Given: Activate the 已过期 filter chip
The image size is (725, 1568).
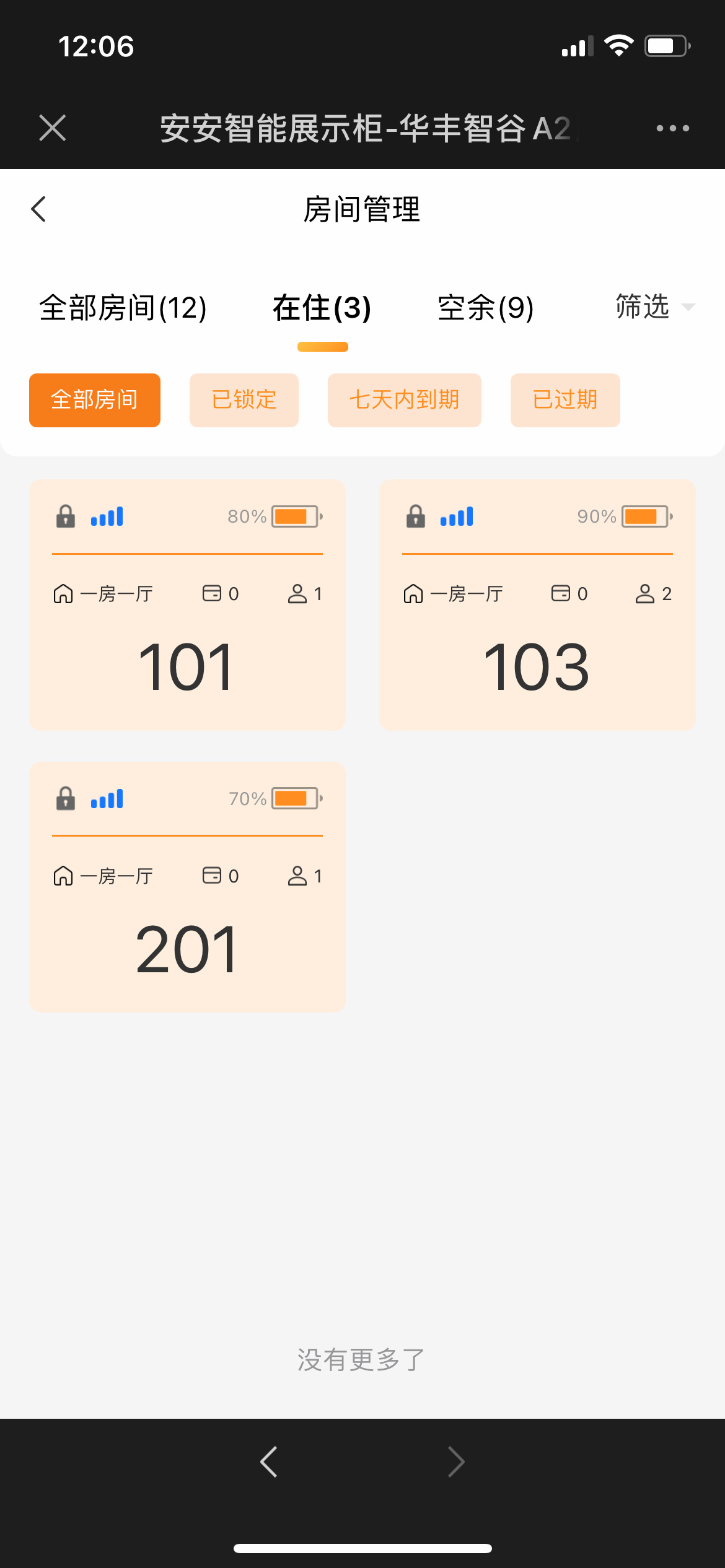Looking at the screenshot, I should tap(565, 399).
